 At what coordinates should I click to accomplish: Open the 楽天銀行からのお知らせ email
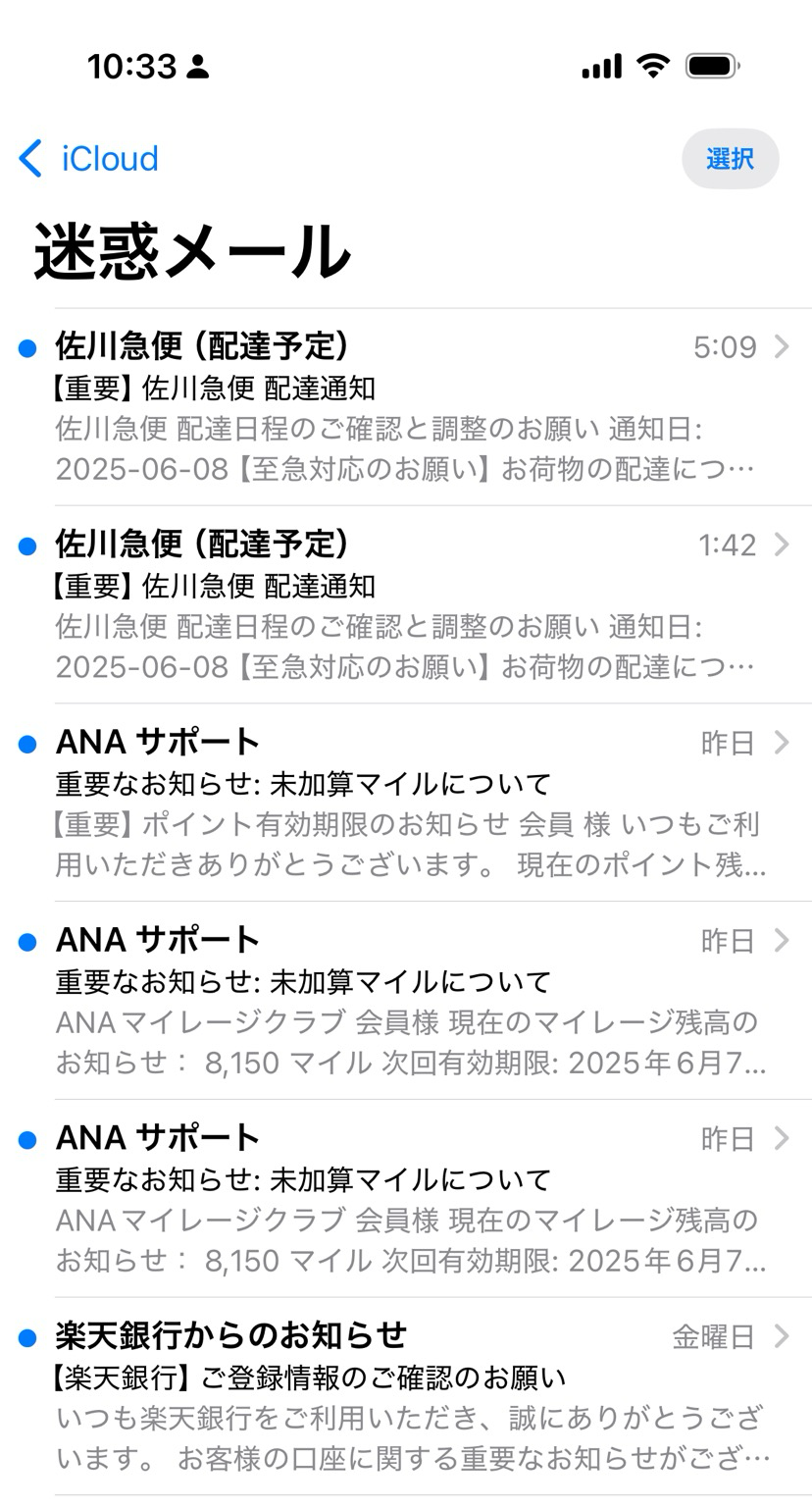click(x=406, y=1395)
